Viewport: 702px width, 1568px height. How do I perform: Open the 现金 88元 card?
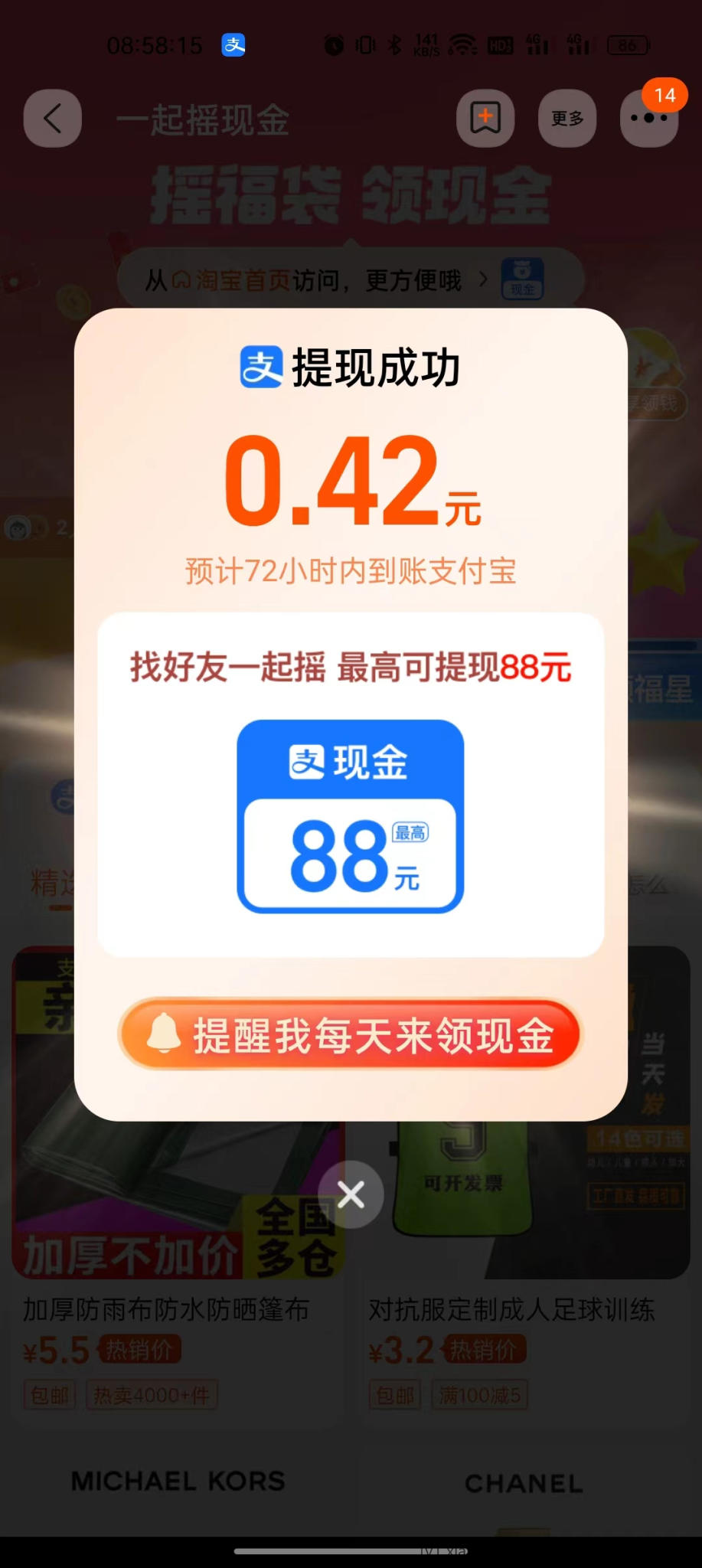(350, 816)
